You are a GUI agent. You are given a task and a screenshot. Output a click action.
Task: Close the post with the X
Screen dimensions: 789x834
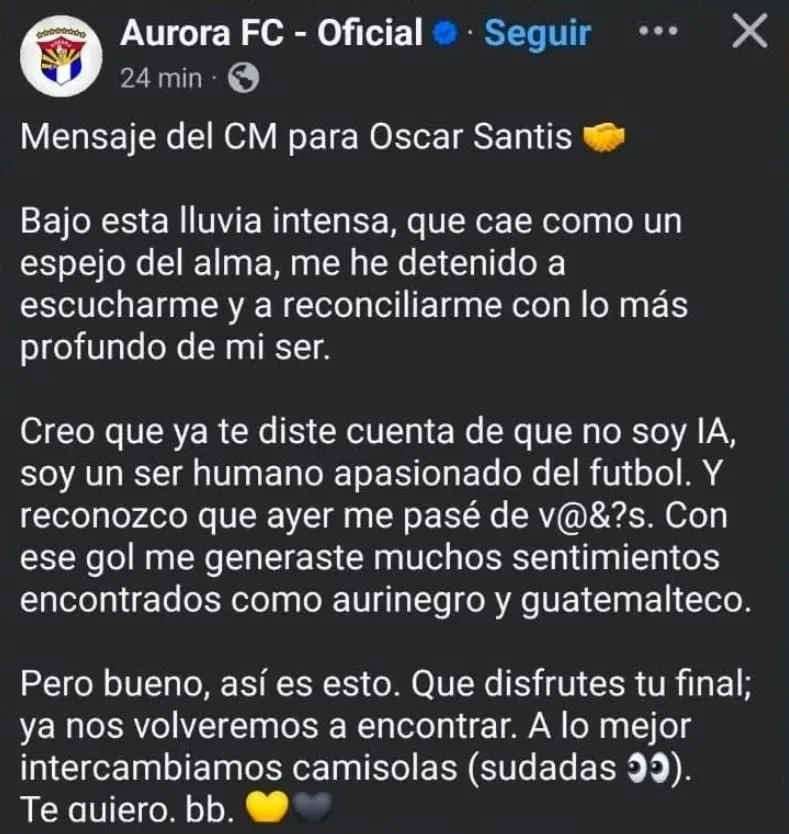(x=749, y=33)
